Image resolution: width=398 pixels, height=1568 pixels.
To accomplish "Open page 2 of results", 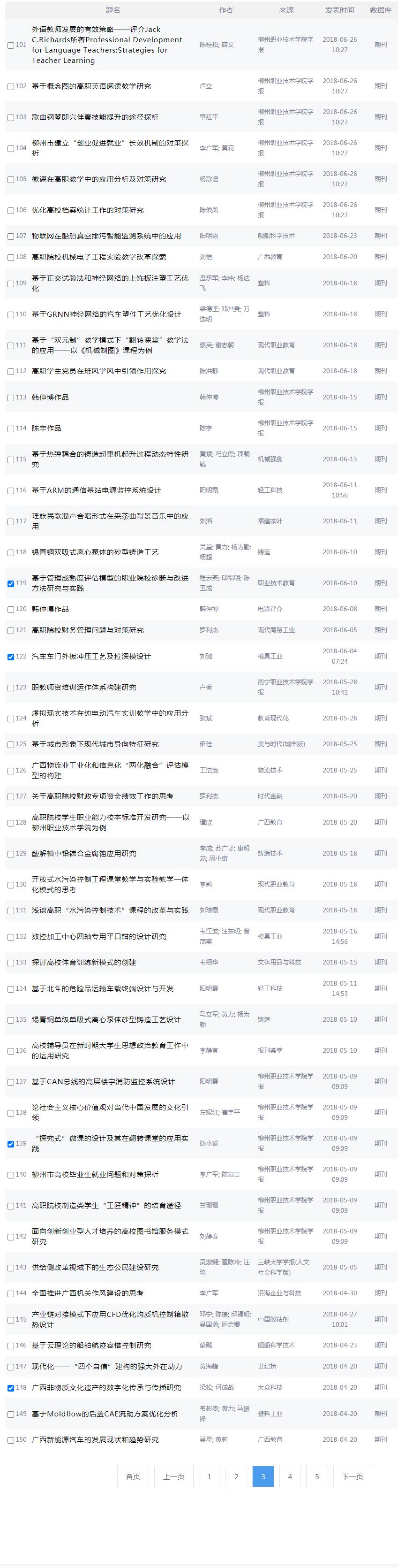I will pos(236,1476).
